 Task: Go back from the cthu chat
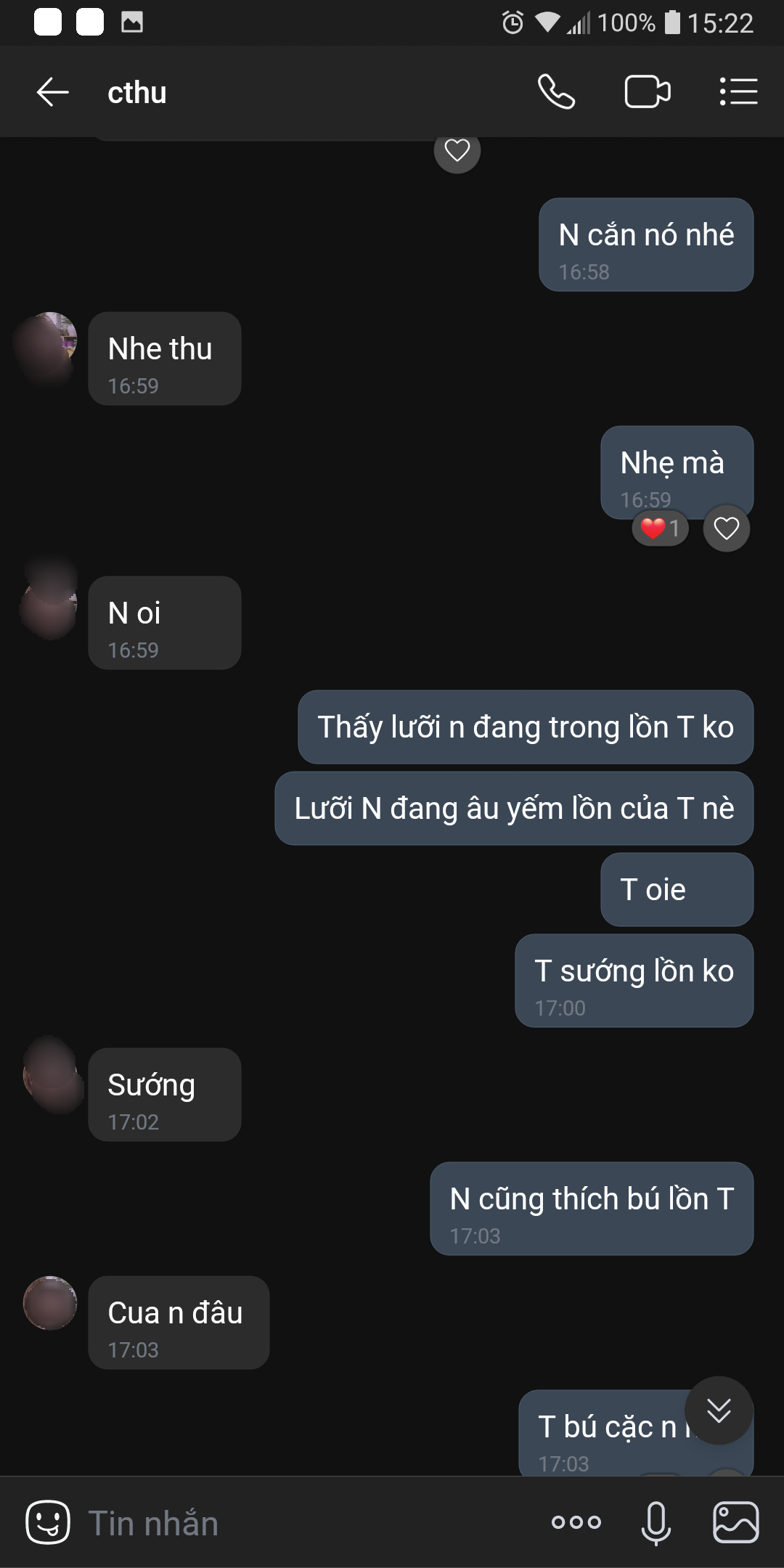pos(52,92)
